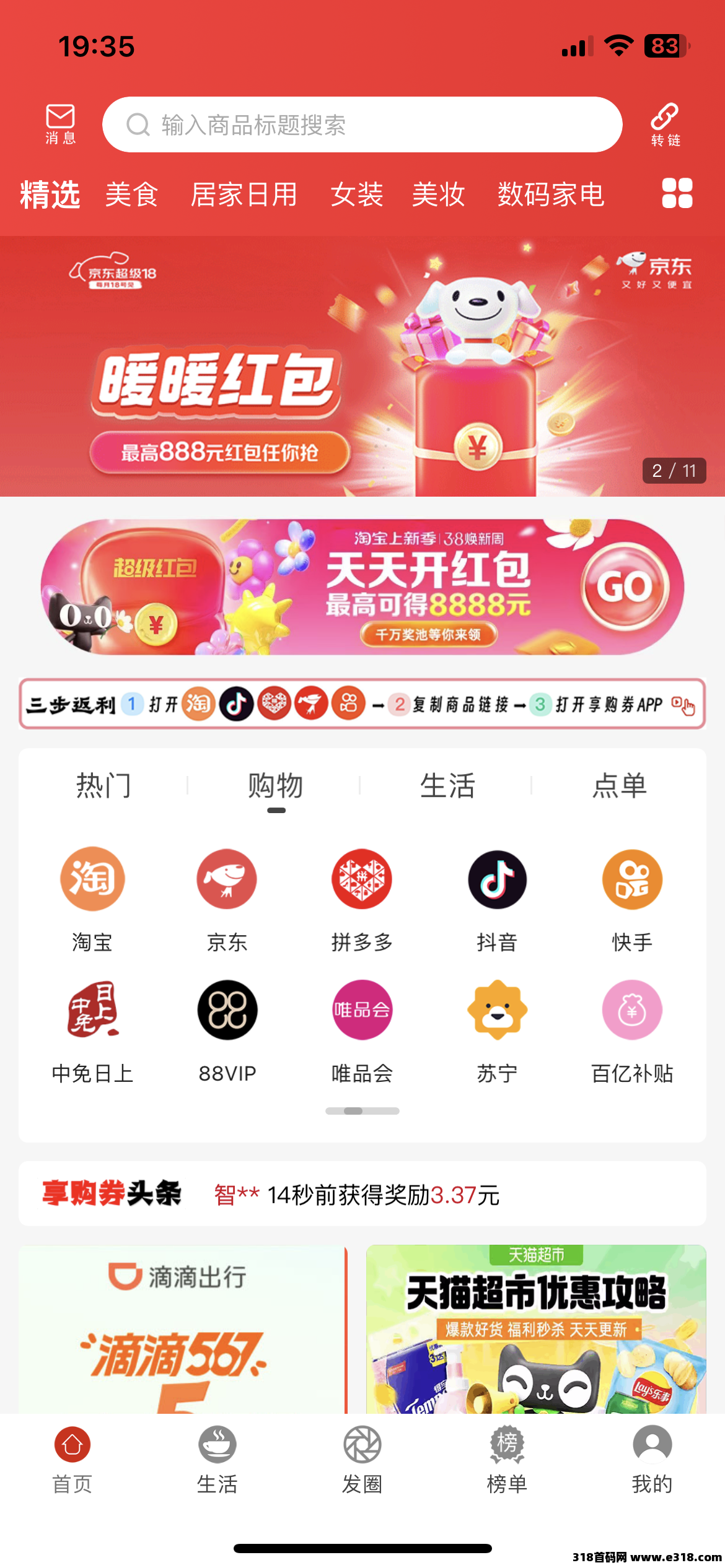Switch to the 居家日用 category tab

tap(244, 194)
